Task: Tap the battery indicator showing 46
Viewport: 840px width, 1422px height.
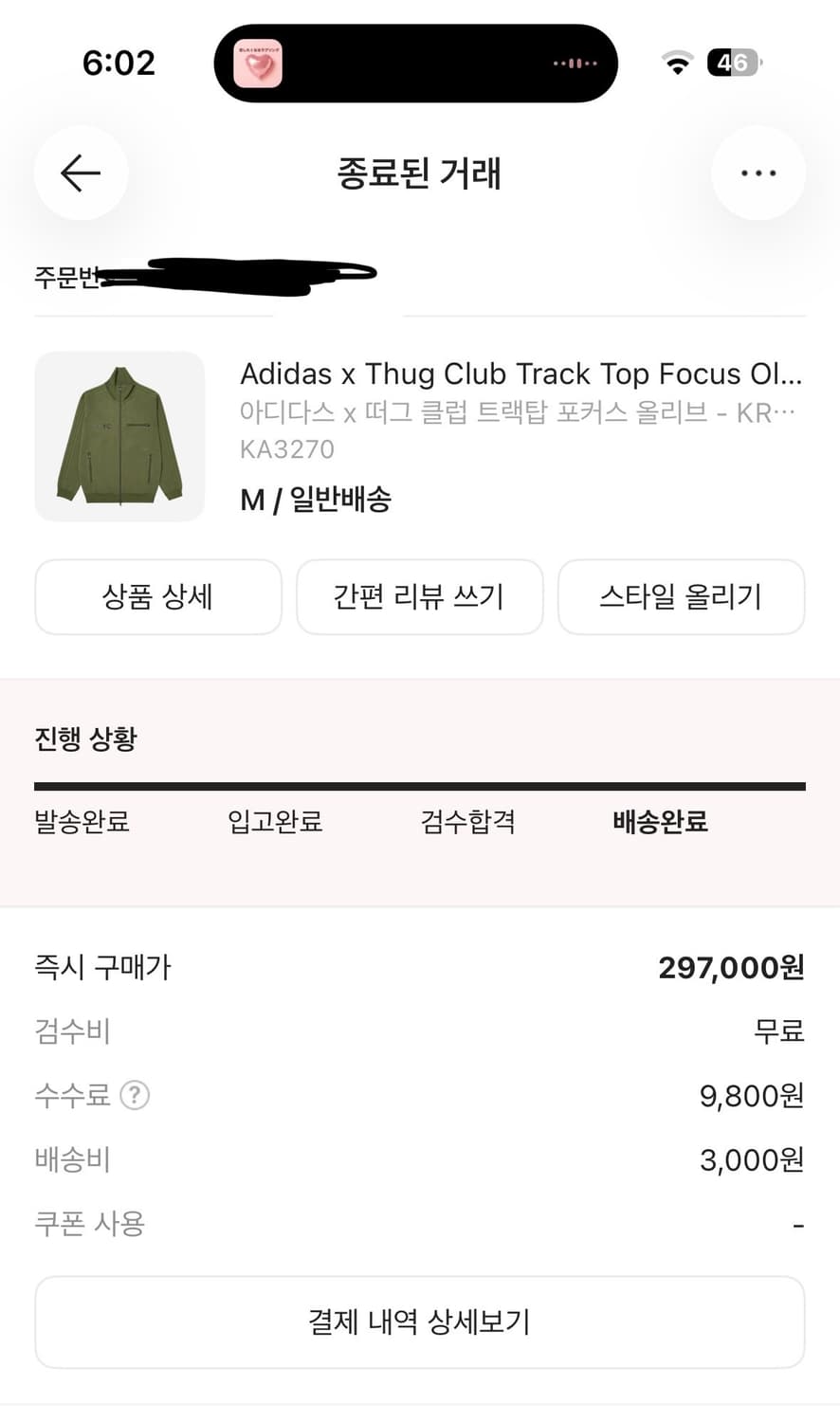Action: (731, 63)
